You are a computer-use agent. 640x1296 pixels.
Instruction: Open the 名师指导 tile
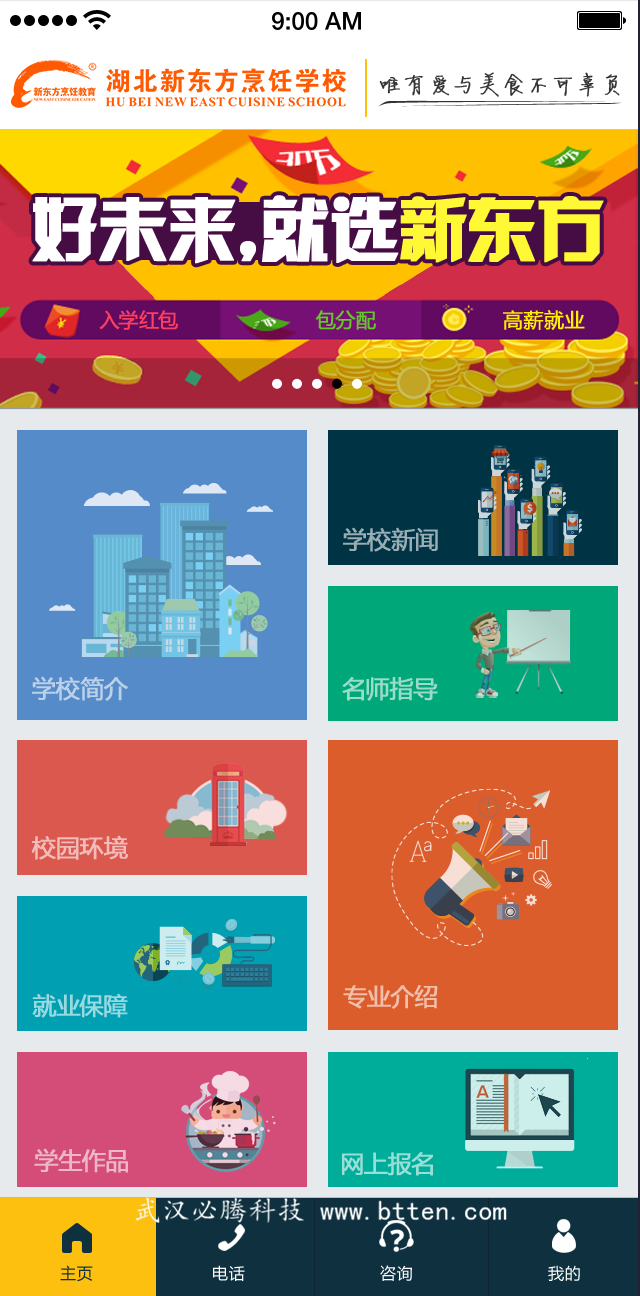point(473,653)
